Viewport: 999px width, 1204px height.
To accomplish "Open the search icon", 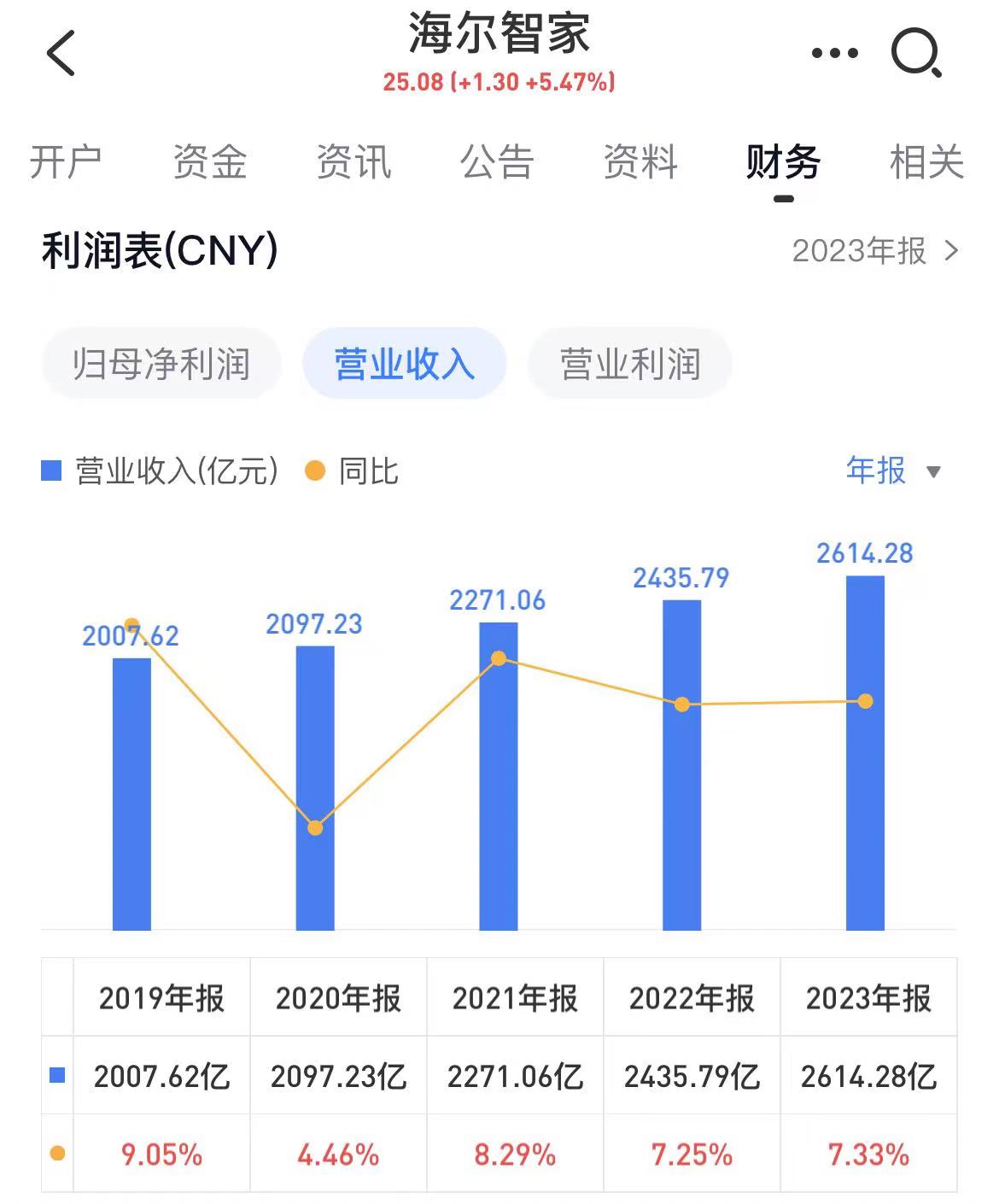I will (915, 51).
